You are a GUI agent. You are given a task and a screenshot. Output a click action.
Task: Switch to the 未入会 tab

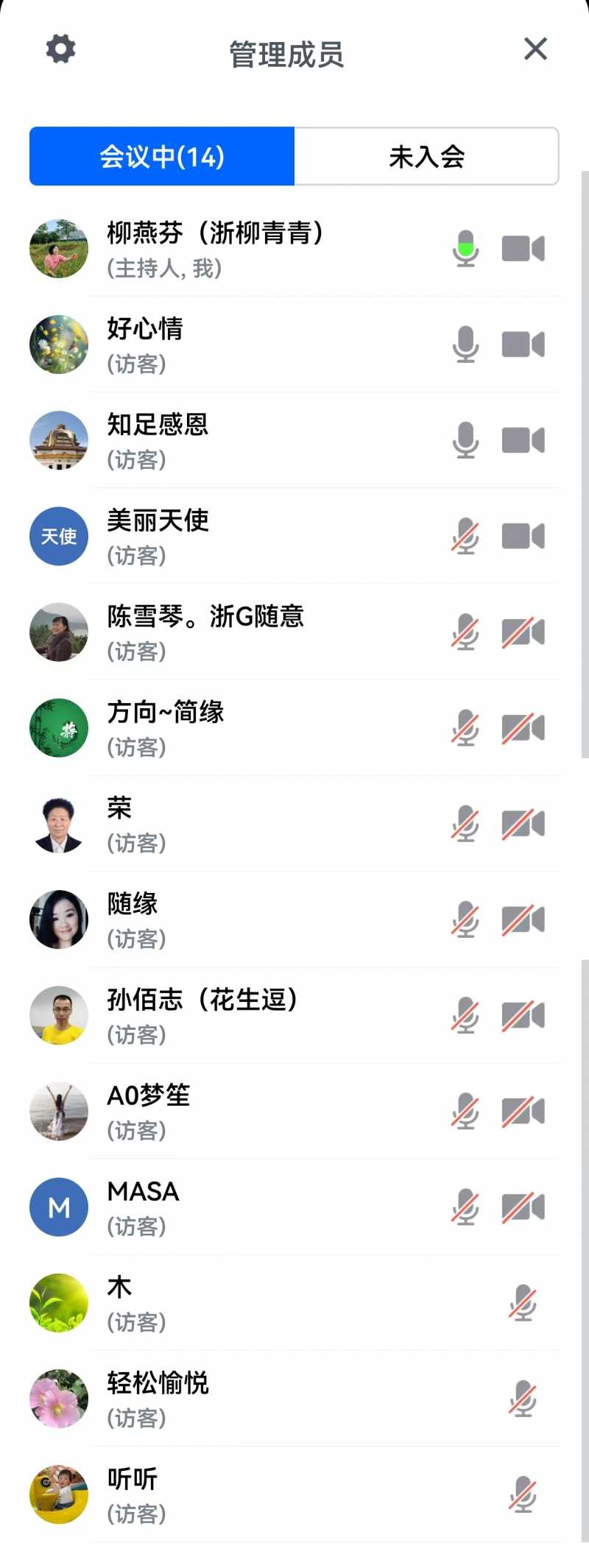click(x=426, y=156)
